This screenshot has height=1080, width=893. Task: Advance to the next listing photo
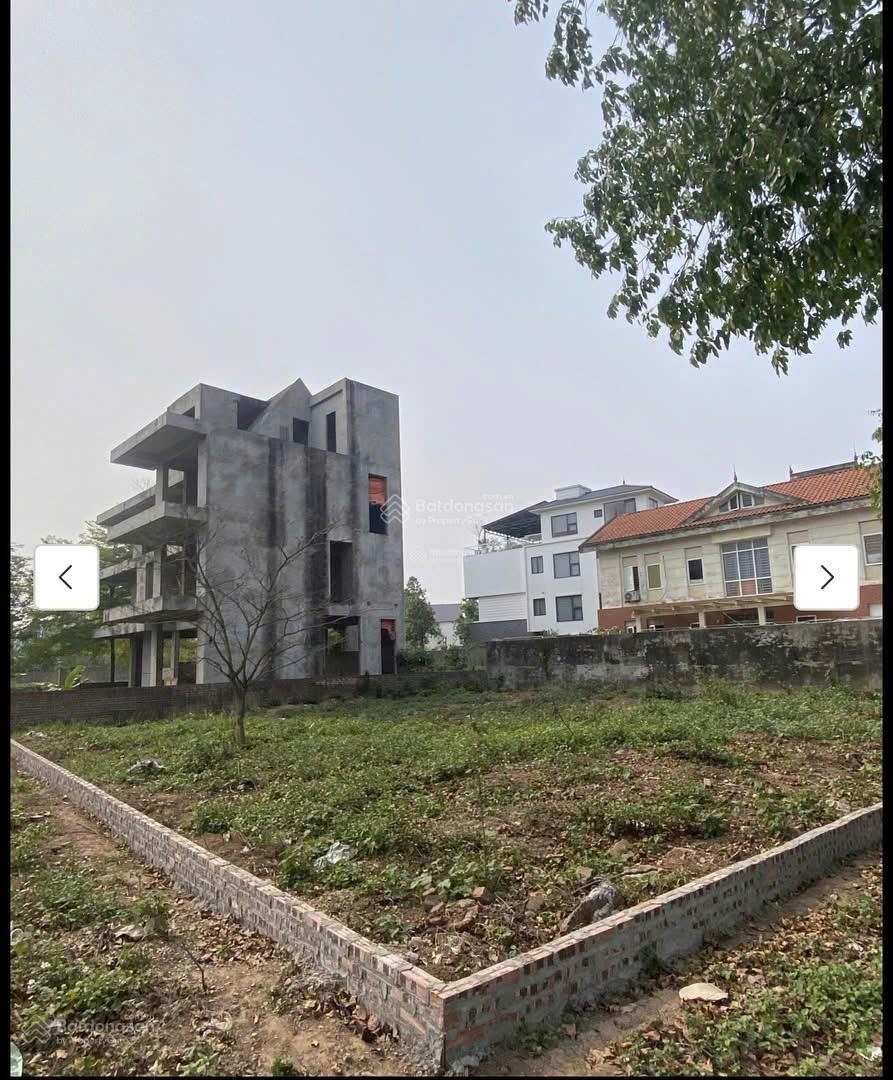826,577
